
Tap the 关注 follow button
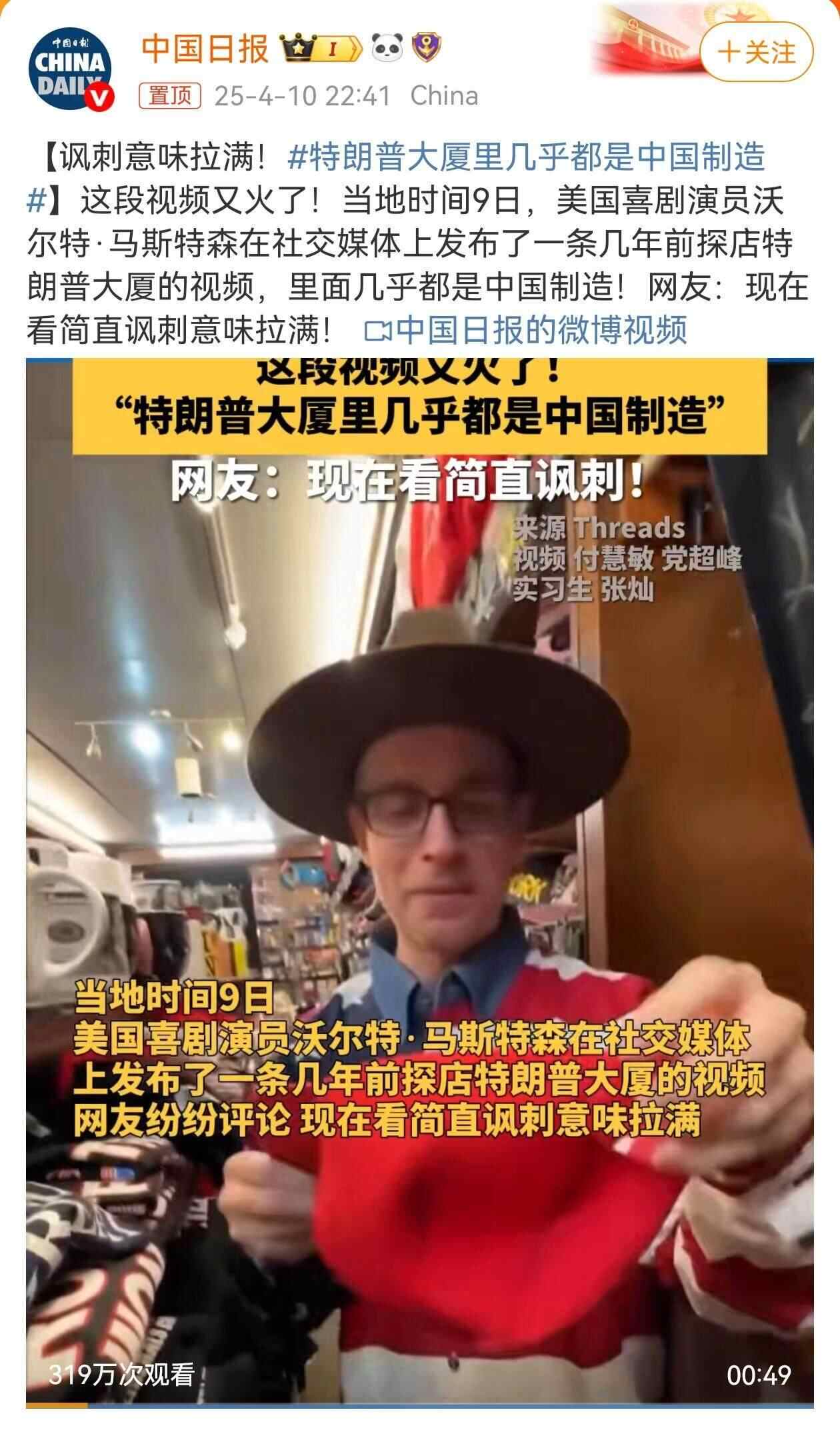tap(757, 52)
